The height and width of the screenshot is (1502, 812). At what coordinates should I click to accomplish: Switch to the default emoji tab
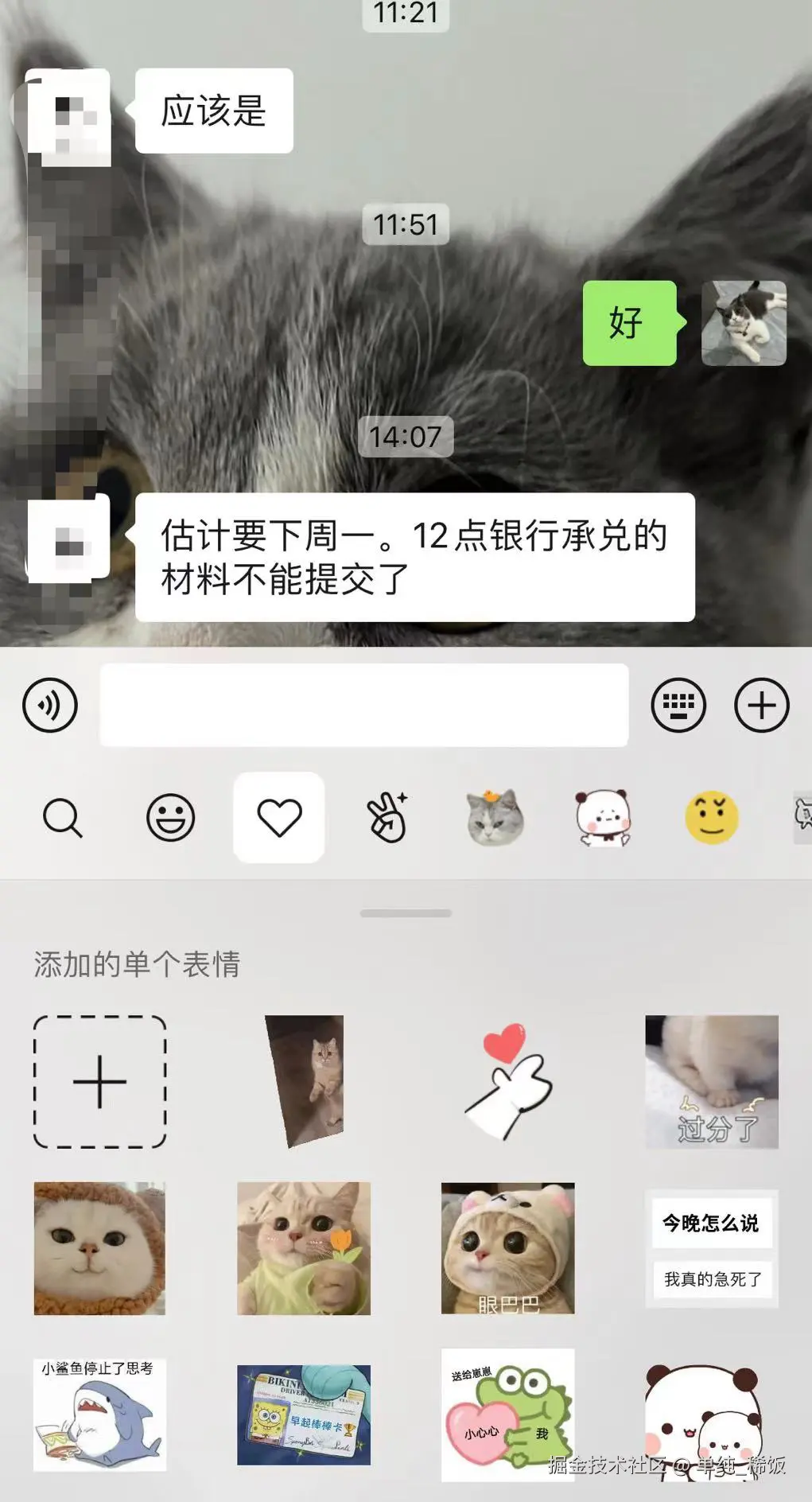click(170, 818)
